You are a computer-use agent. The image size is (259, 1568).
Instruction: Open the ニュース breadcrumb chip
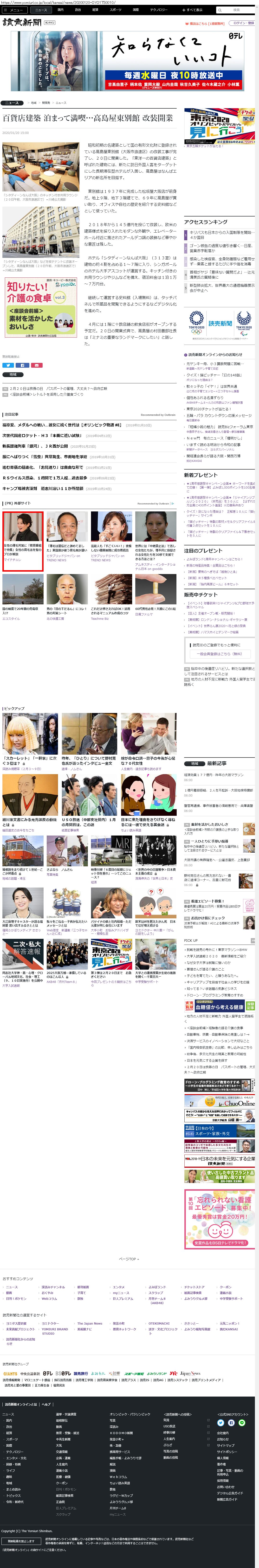12,103
